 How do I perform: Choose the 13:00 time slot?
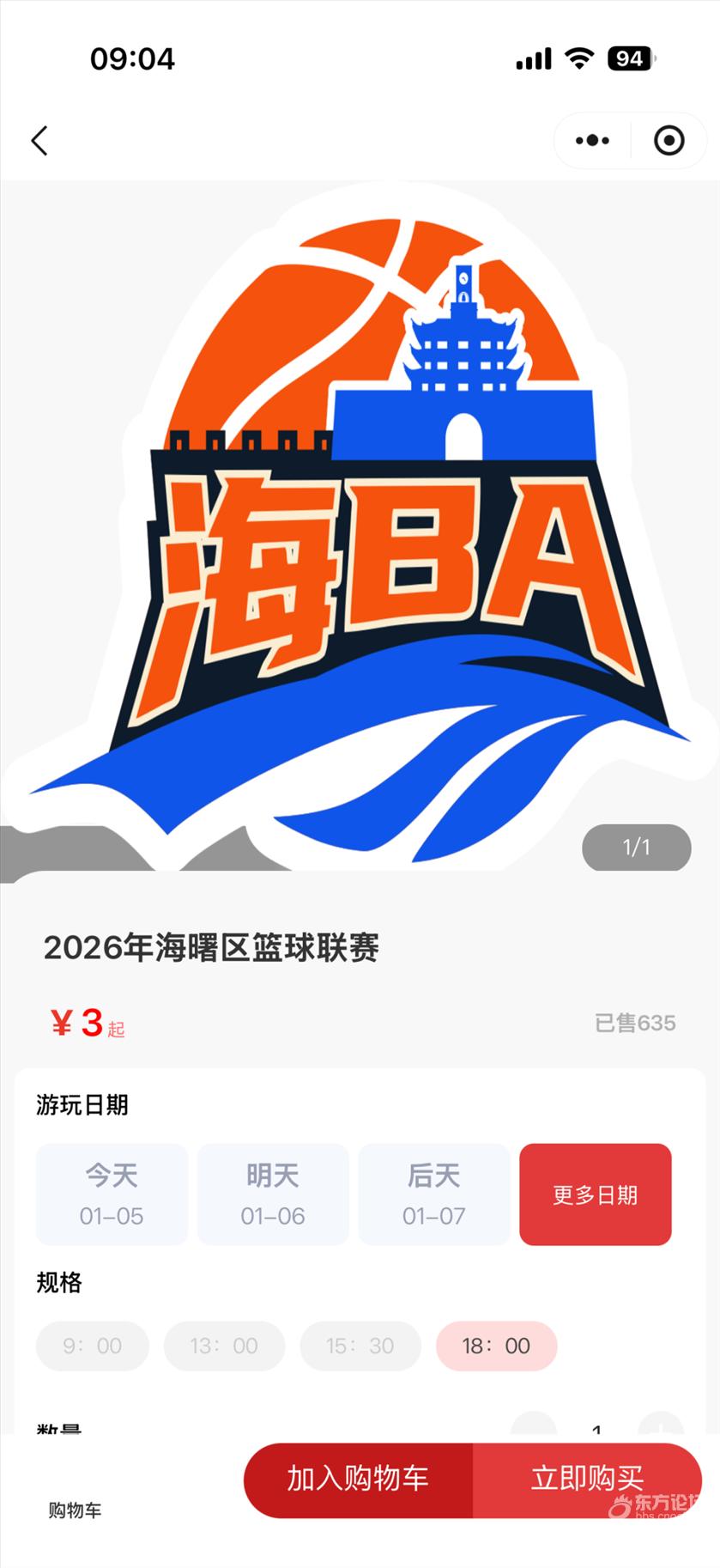coord(224,1346)
